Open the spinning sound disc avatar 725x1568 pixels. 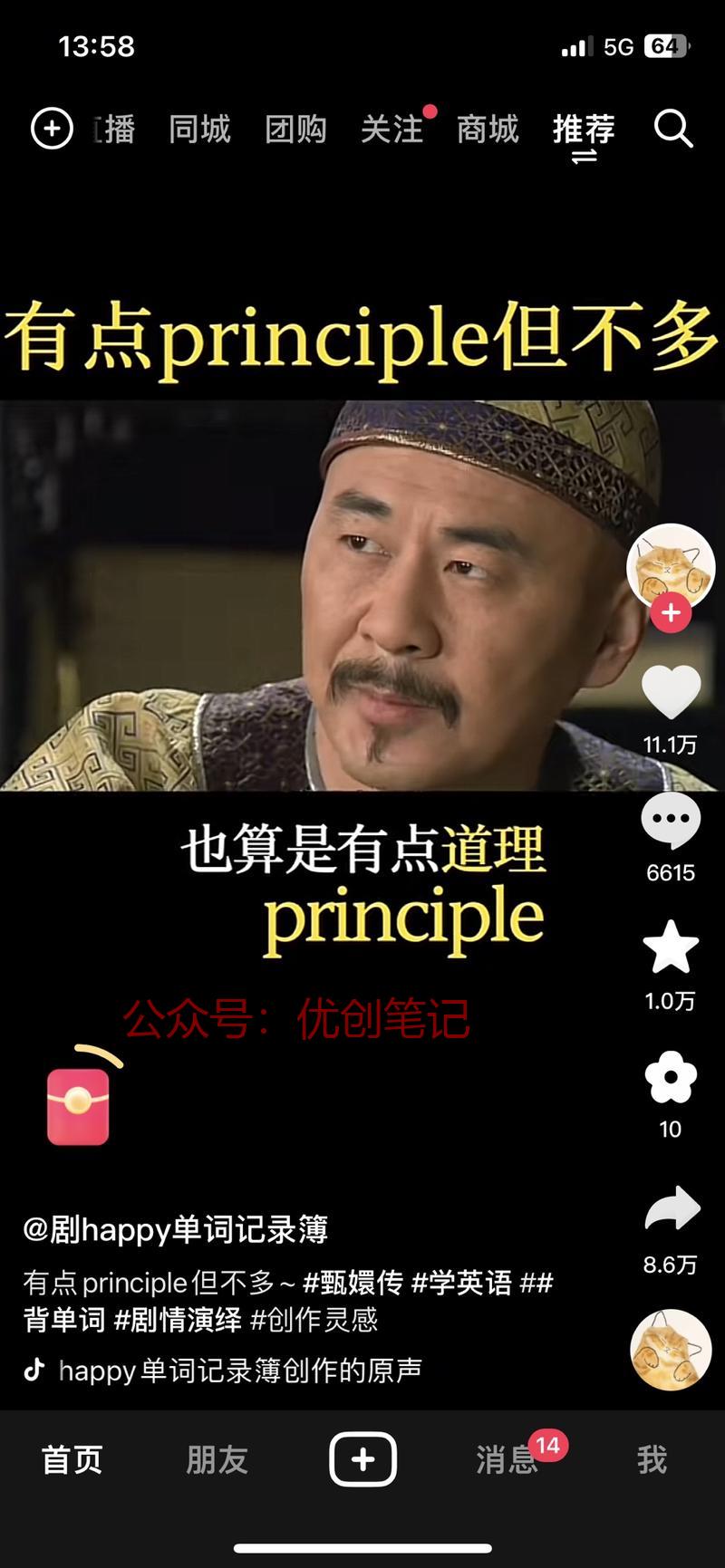[671, 1350]
